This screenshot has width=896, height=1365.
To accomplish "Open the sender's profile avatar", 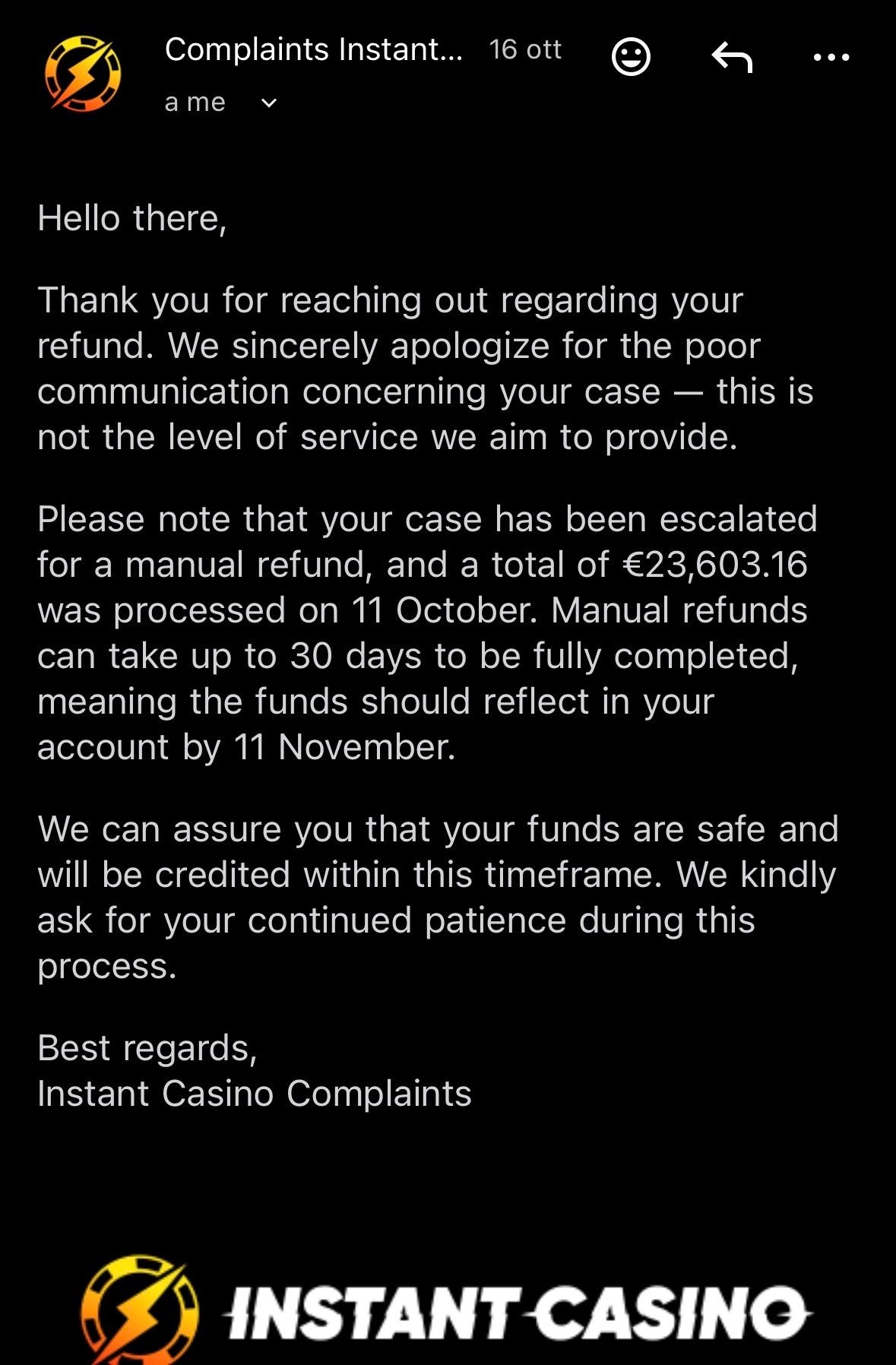I will tap(83, 74).
